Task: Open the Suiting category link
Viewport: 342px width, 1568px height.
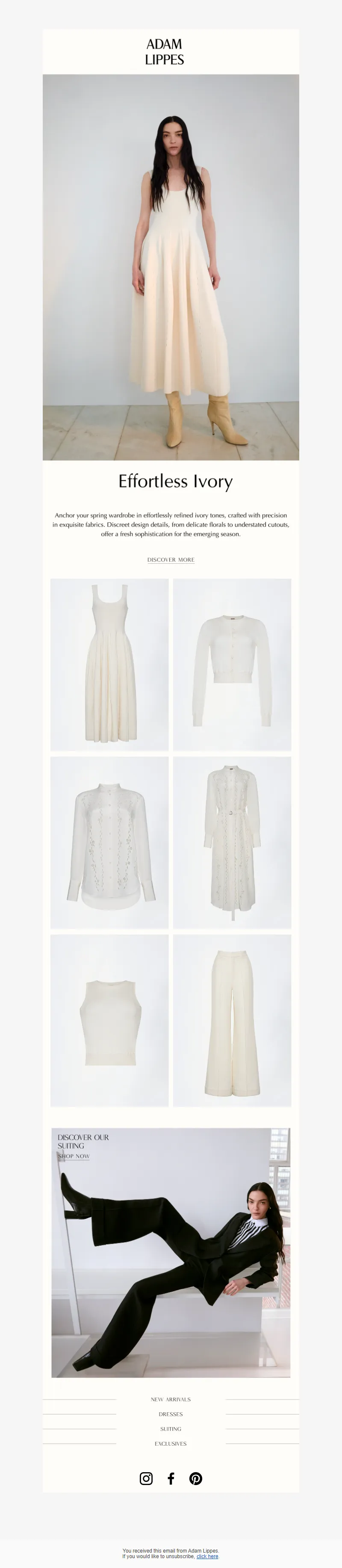Action: (x=171, y=1429)
